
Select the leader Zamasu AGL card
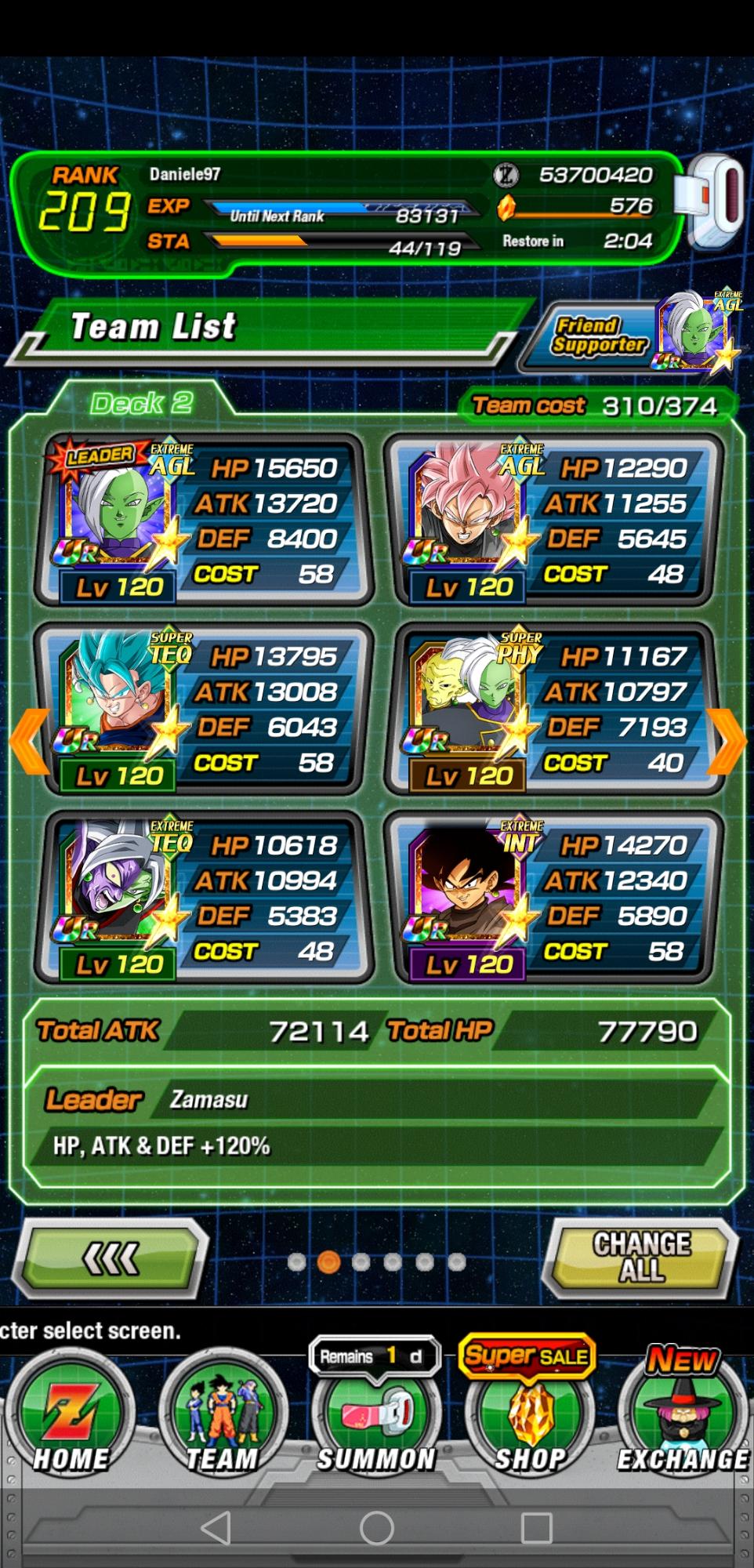[x=202, y=521]
